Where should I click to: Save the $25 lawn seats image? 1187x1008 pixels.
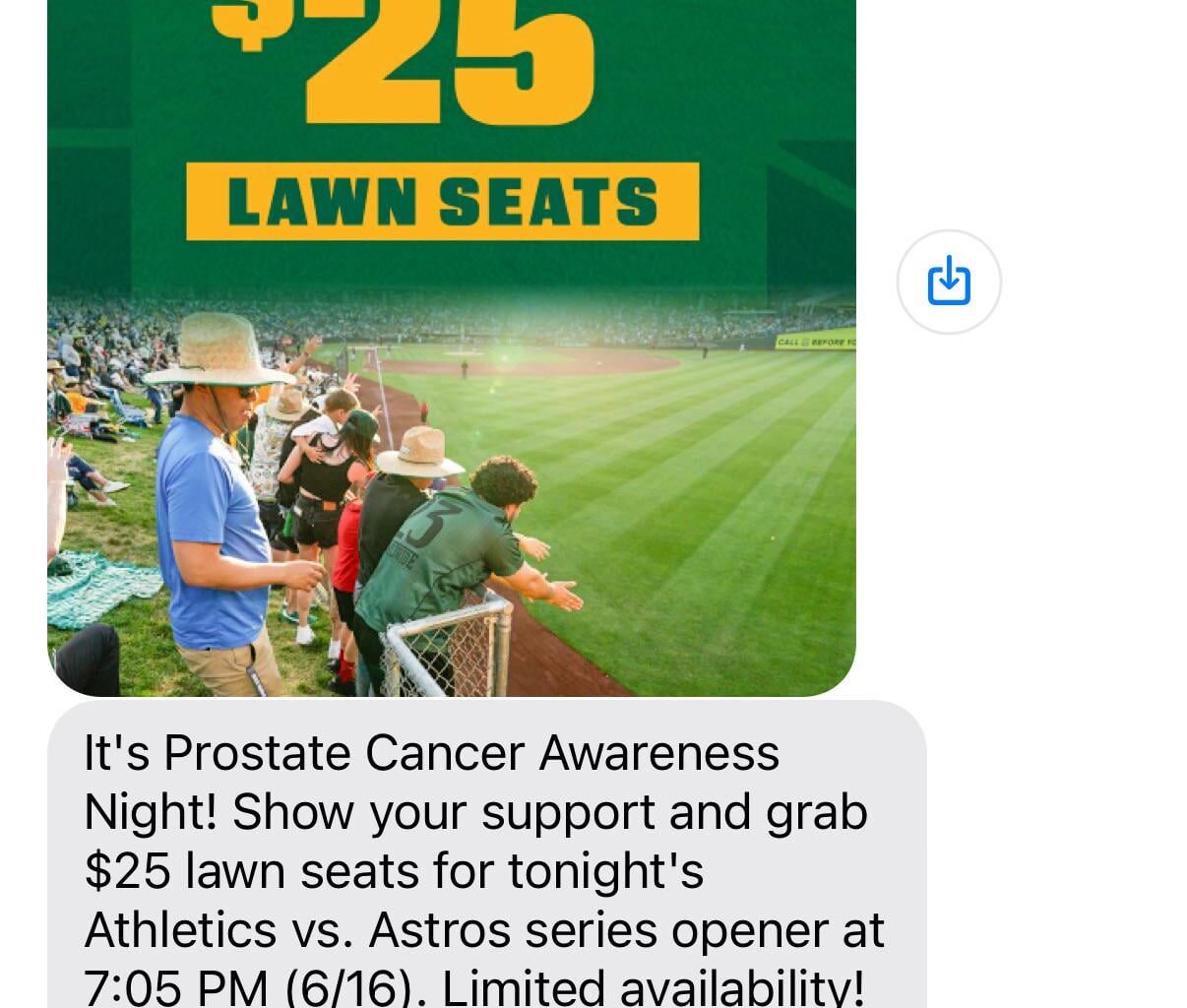coord(949,283)
